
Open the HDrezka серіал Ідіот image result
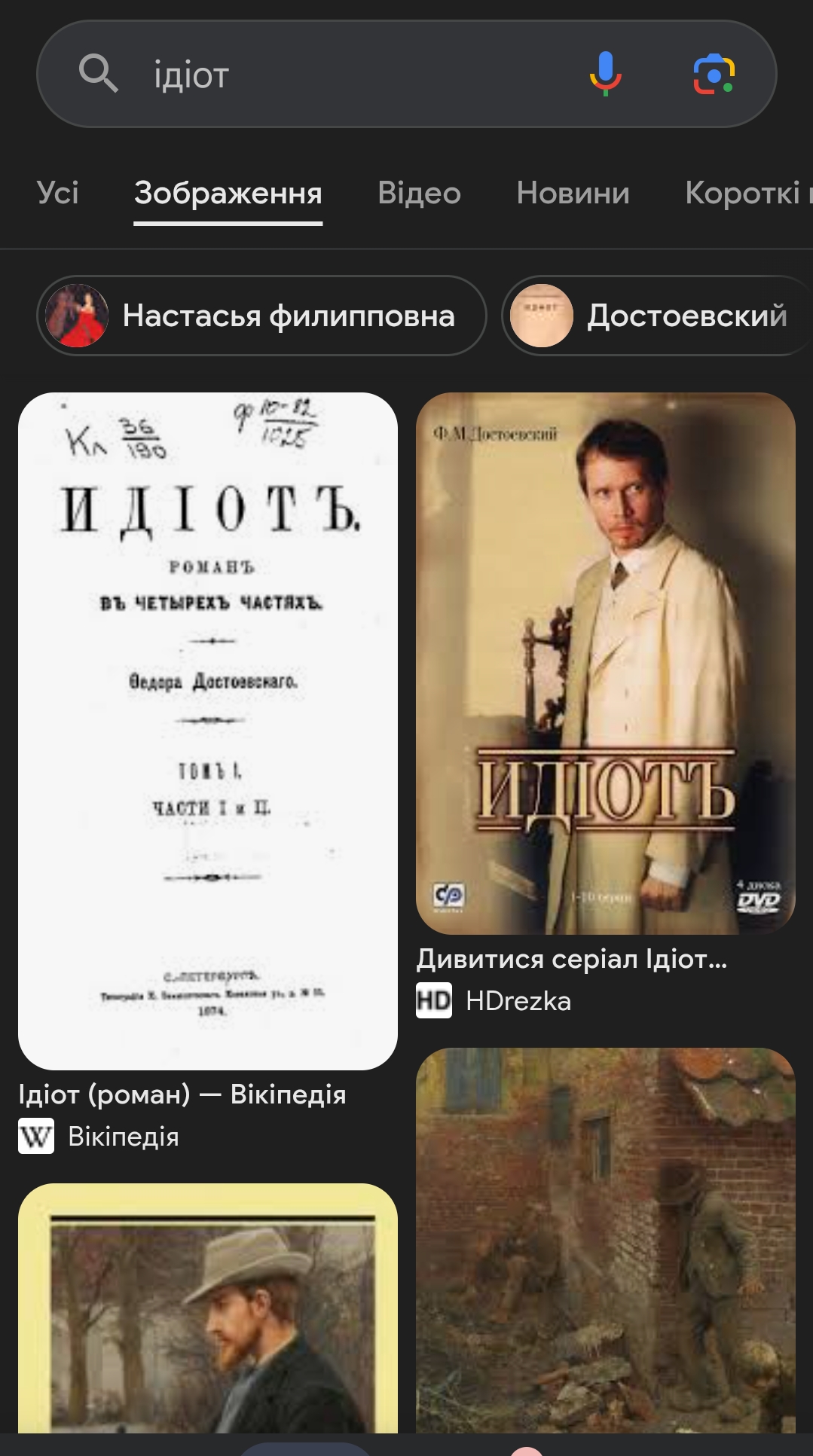tap(606, 663)
